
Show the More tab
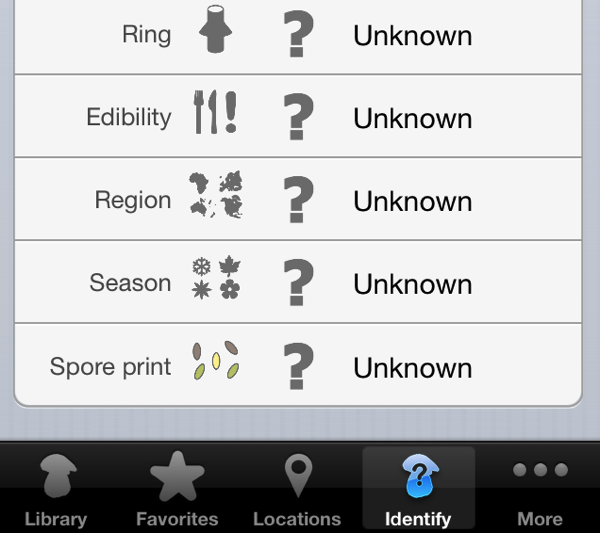[540, 490]
